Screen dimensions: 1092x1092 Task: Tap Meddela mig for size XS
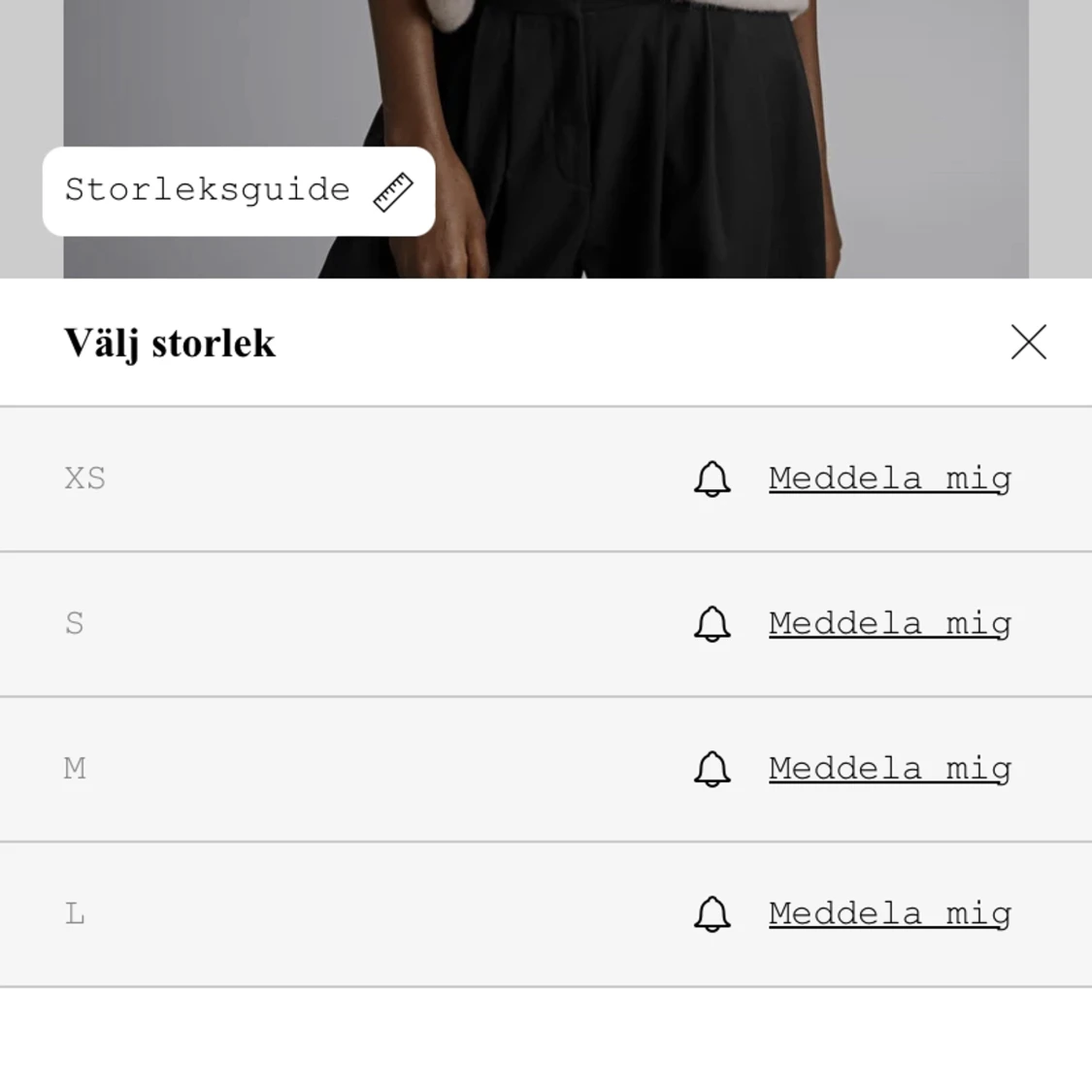pyautogui.click(x=889, y=479)
